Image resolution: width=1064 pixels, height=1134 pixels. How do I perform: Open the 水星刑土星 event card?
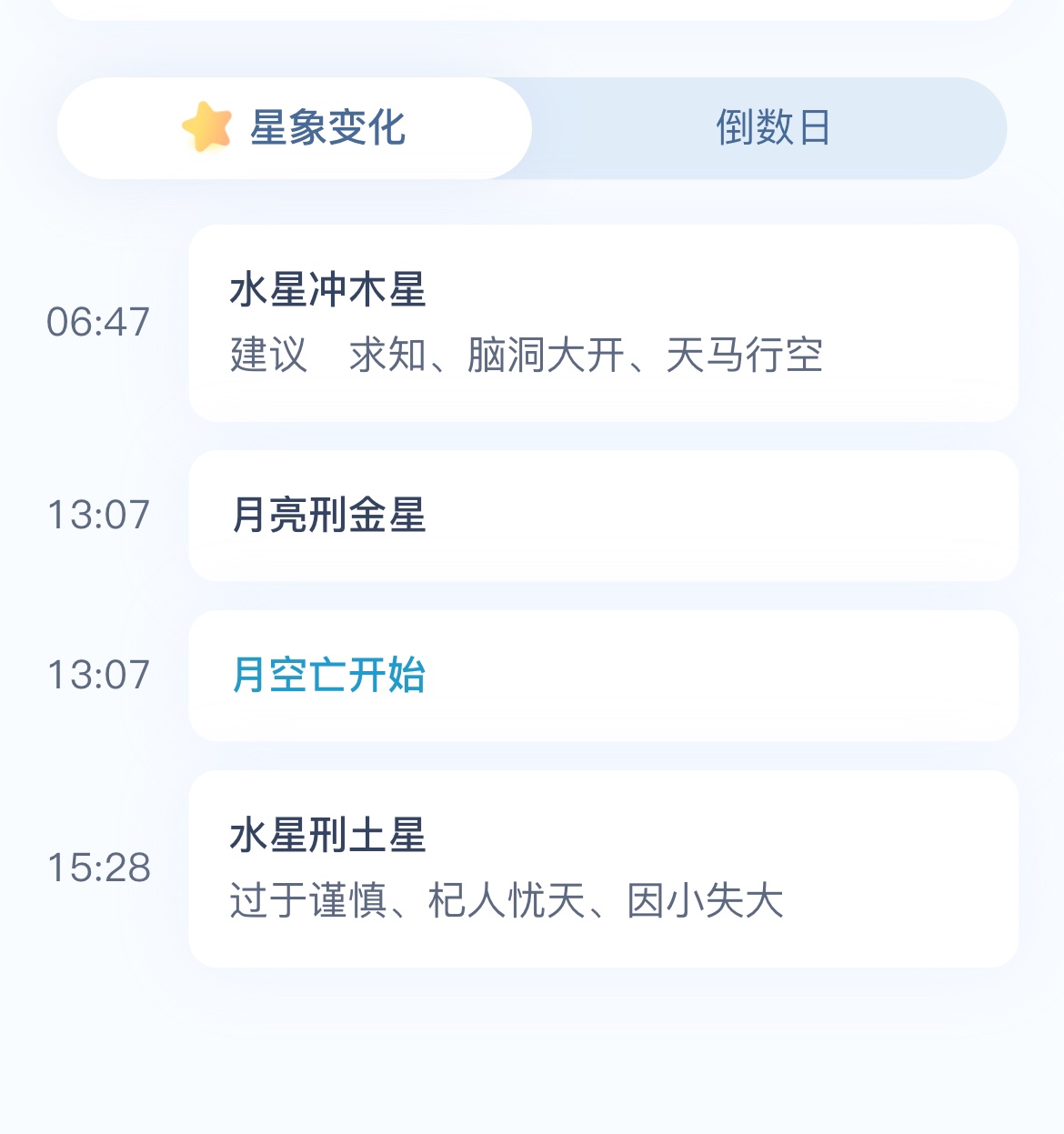click(602, 868)
